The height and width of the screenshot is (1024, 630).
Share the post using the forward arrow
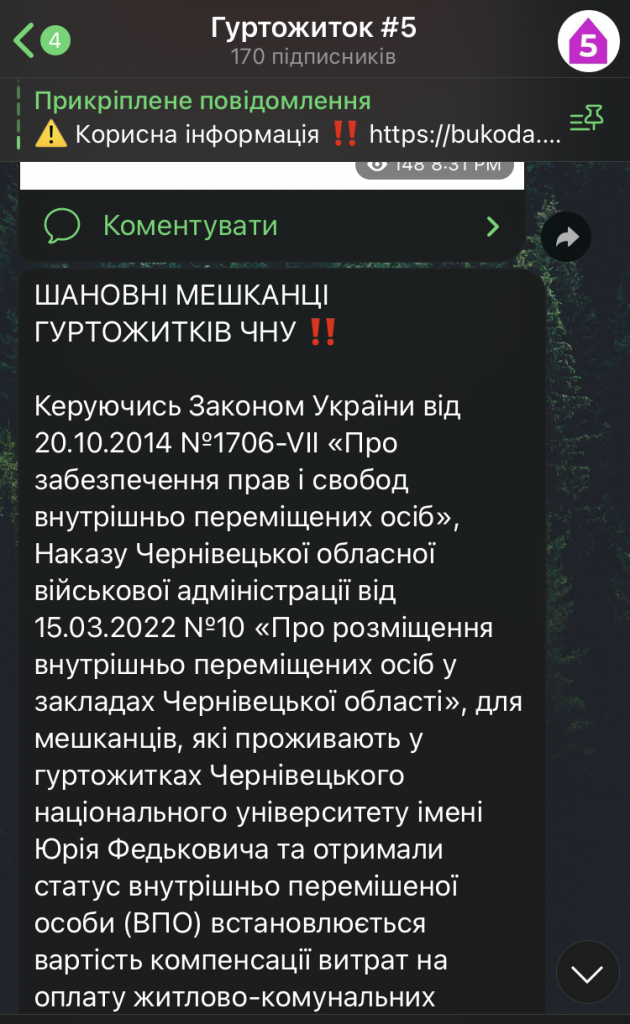(x=566, y=238)
